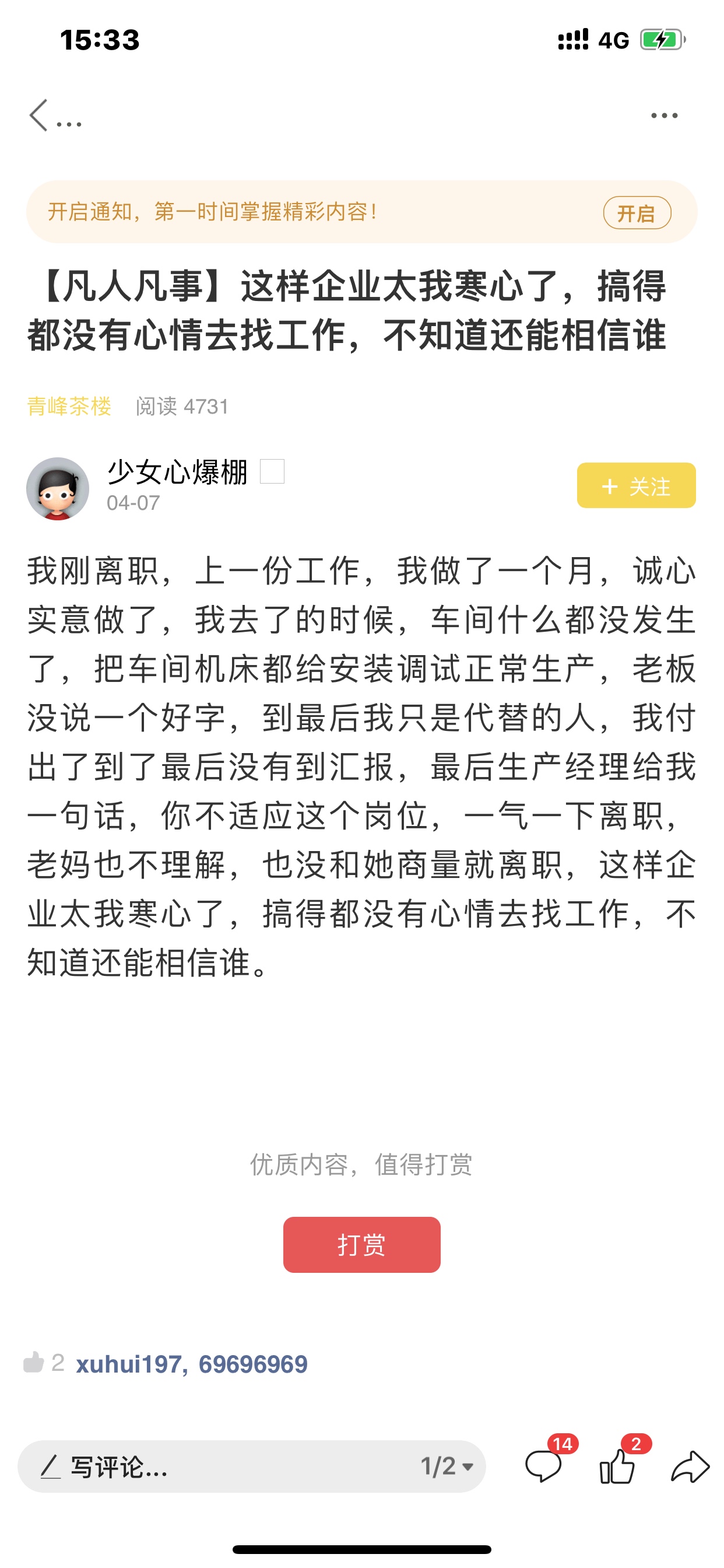
Task: Tap the red 打赏 reward button
Action: 361,1245
